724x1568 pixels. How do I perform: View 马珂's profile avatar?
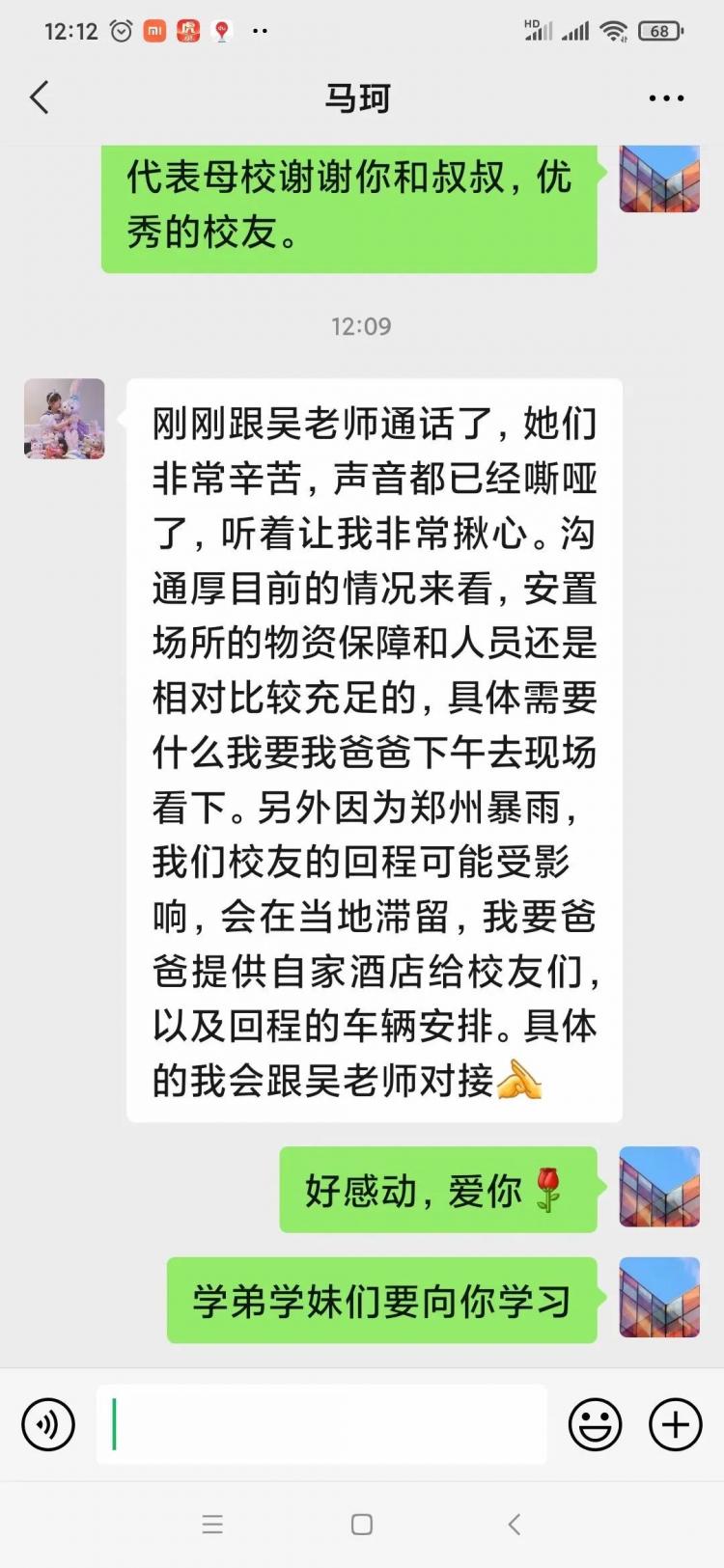click(x=65, y=419)
